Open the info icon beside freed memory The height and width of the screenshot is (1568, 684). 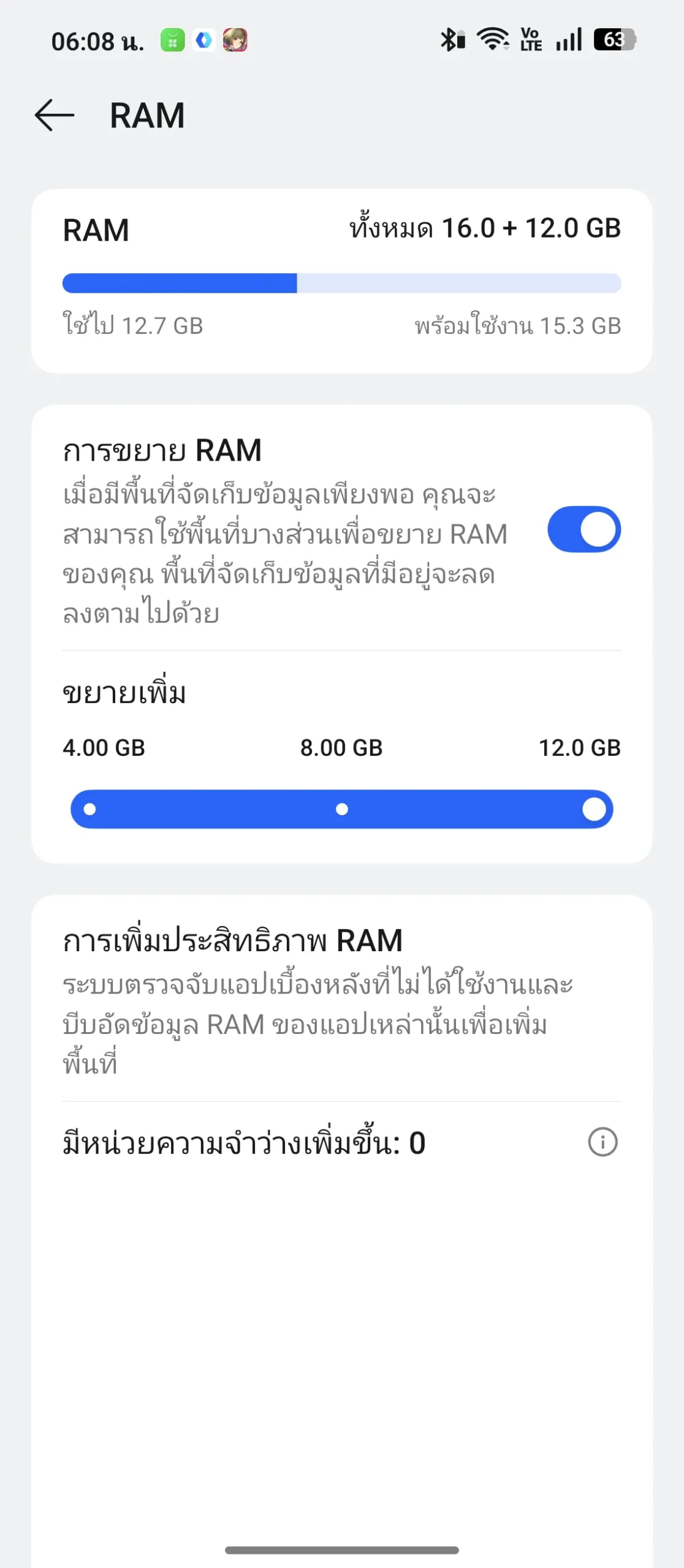[x=602, y=1142]
